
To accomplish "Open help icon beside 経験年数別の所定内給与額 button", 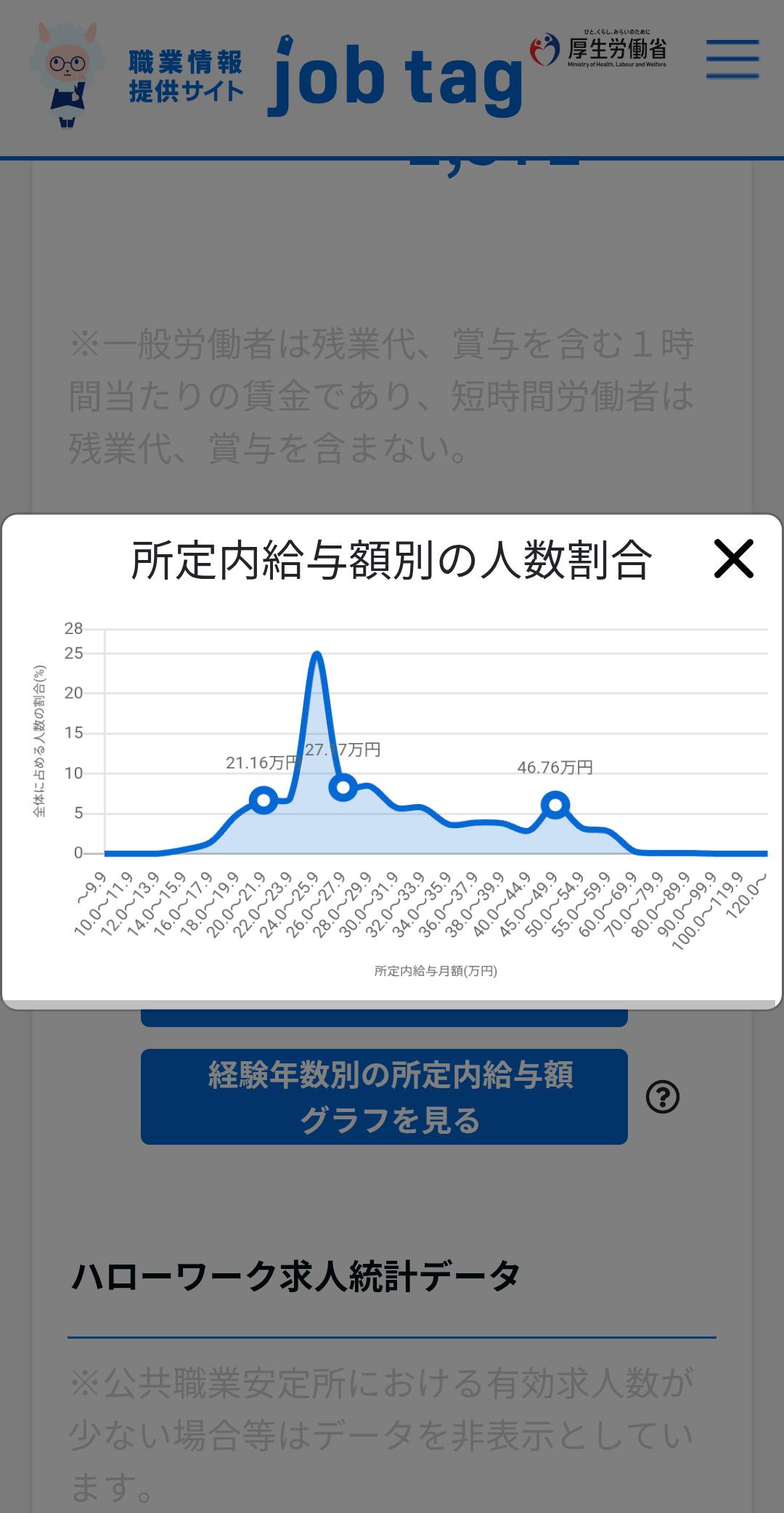I will (662, 1097).
